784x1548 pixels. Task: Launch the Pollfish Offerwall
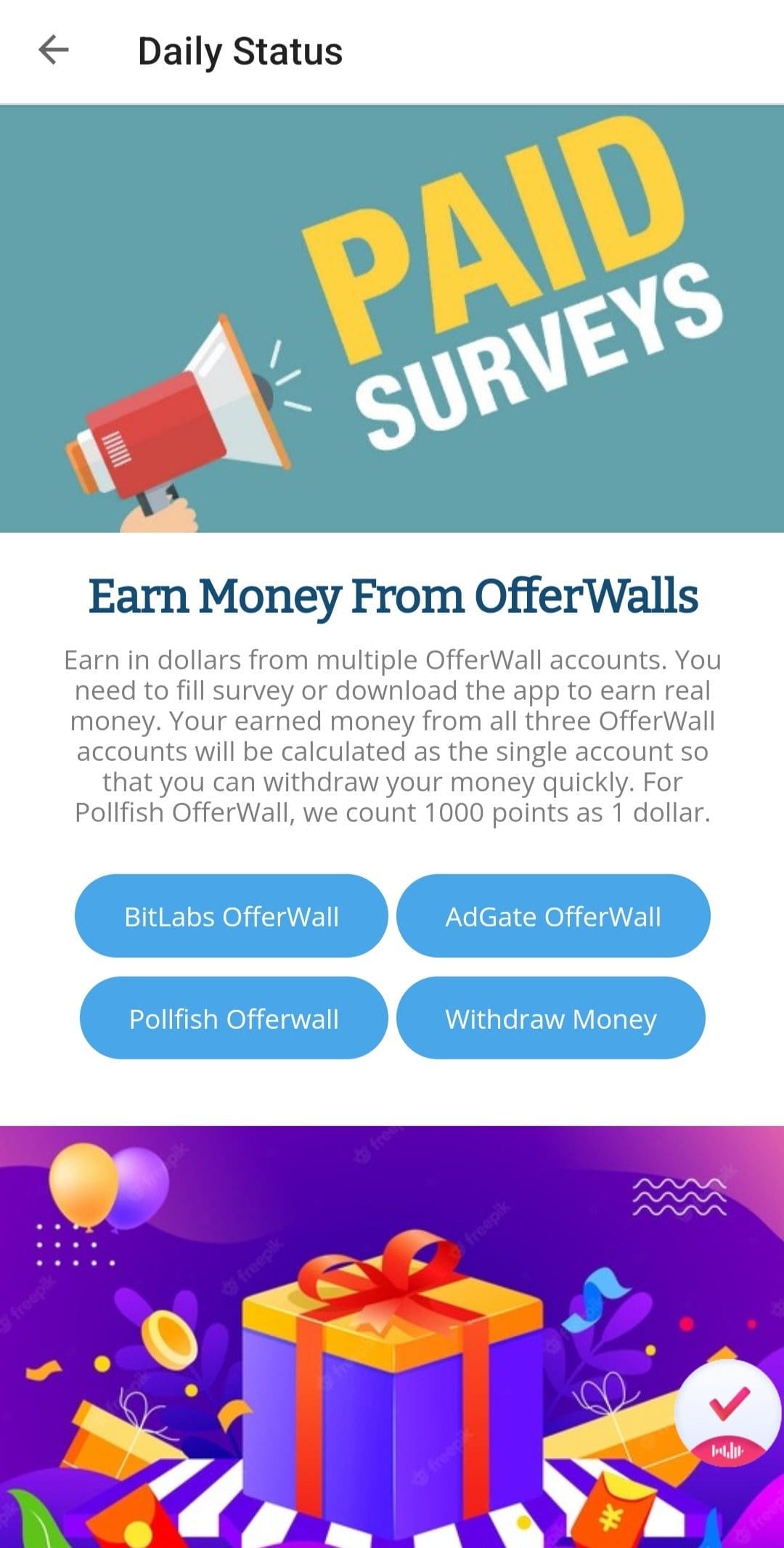click(233, 1018)
